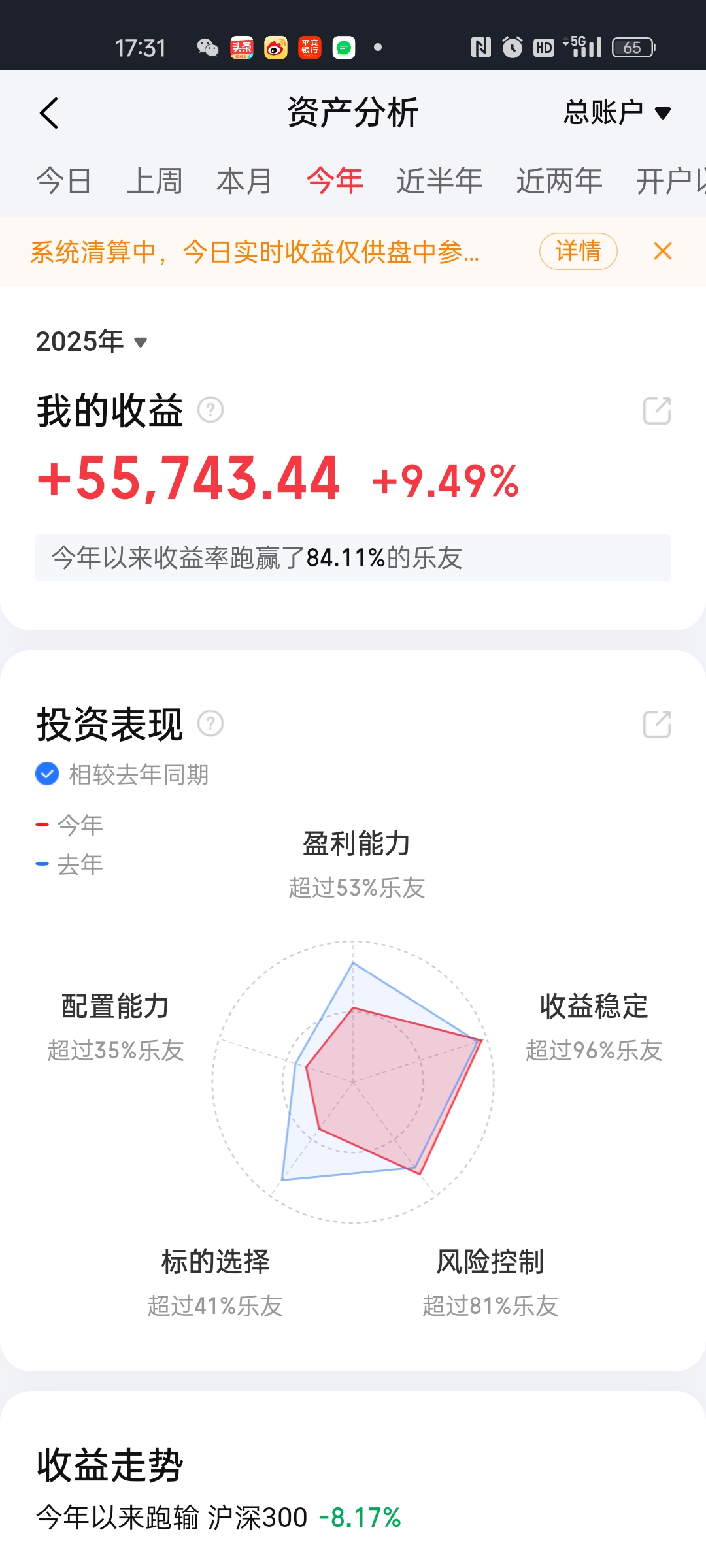The width and height of the screenshot is (706, 1568).
Task: Go back from 资产分析 page
Action: pos(49,113)
